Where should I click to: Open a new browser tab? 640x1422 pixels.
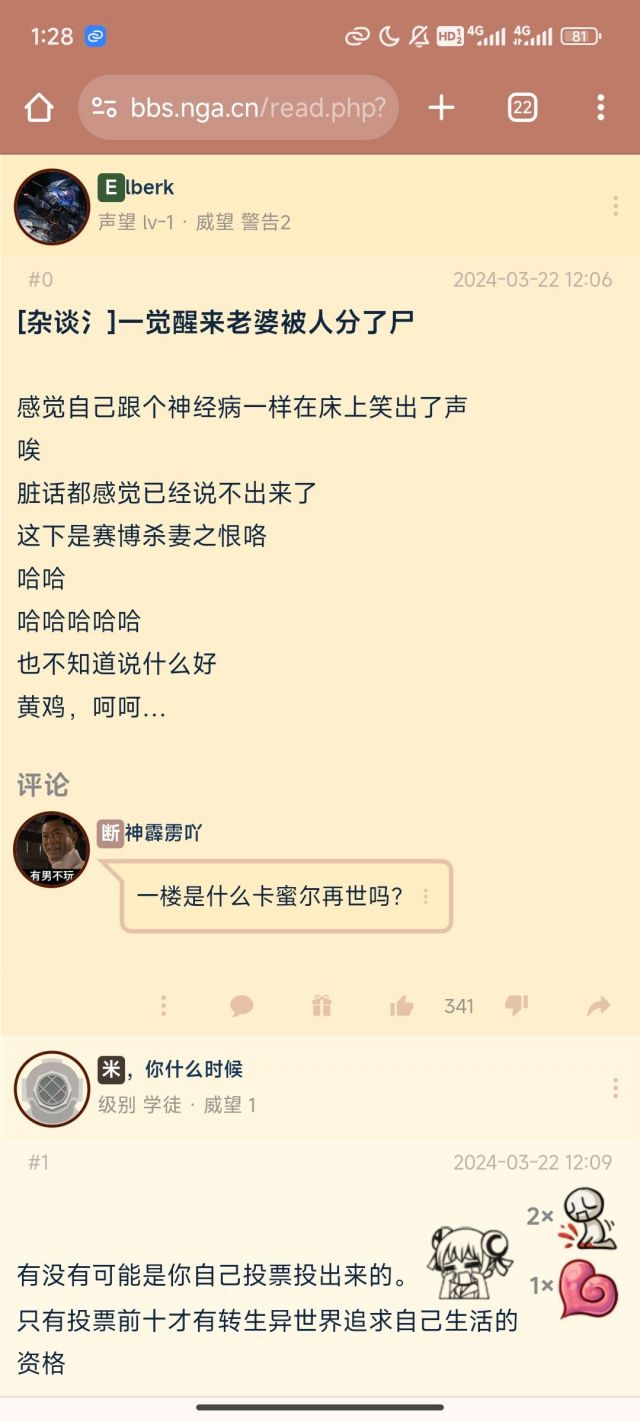click(441, 107)
